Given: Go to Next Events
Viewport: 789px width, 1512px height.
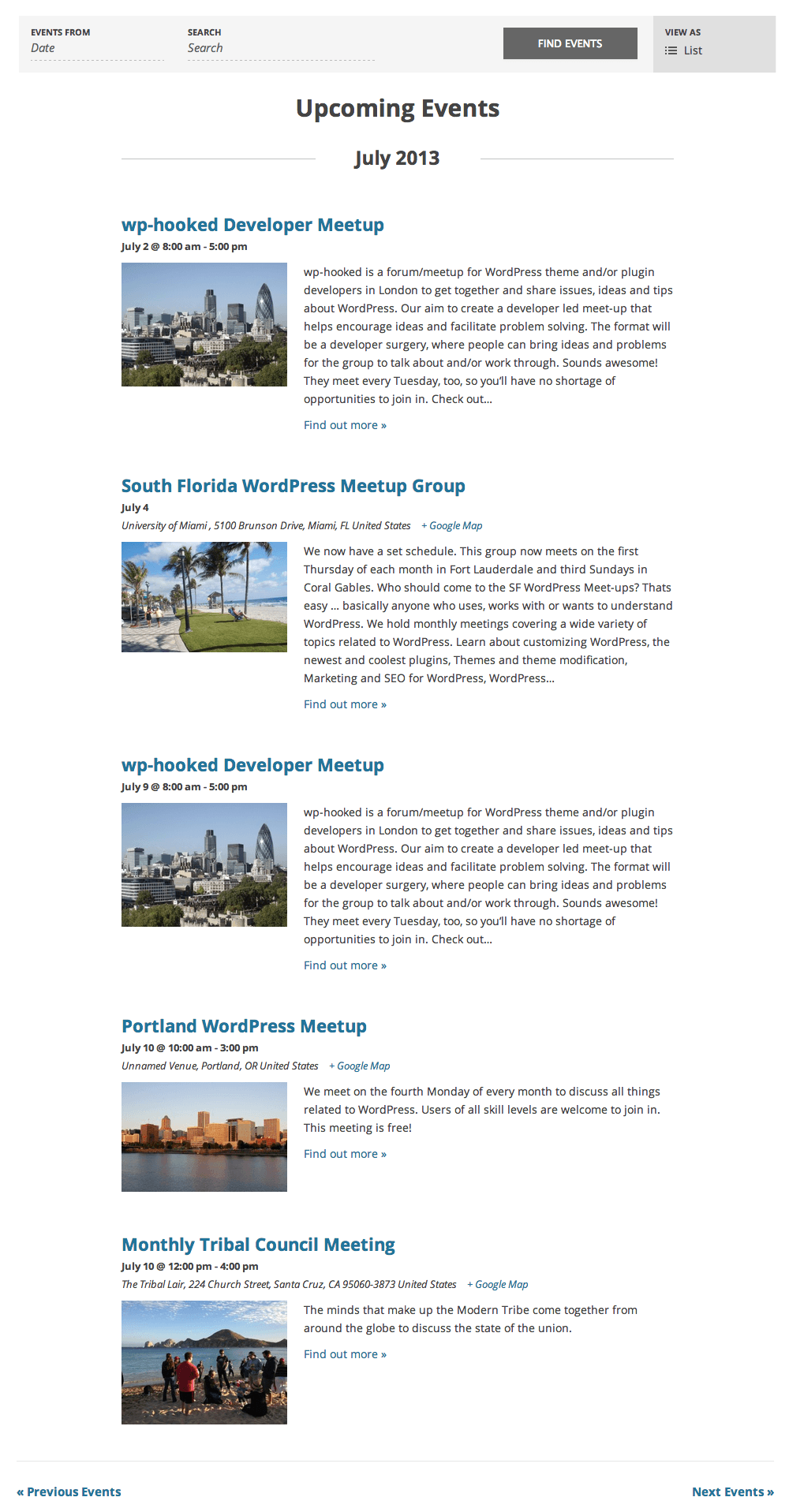Looking at the screenshot, I should [733, 1491].
